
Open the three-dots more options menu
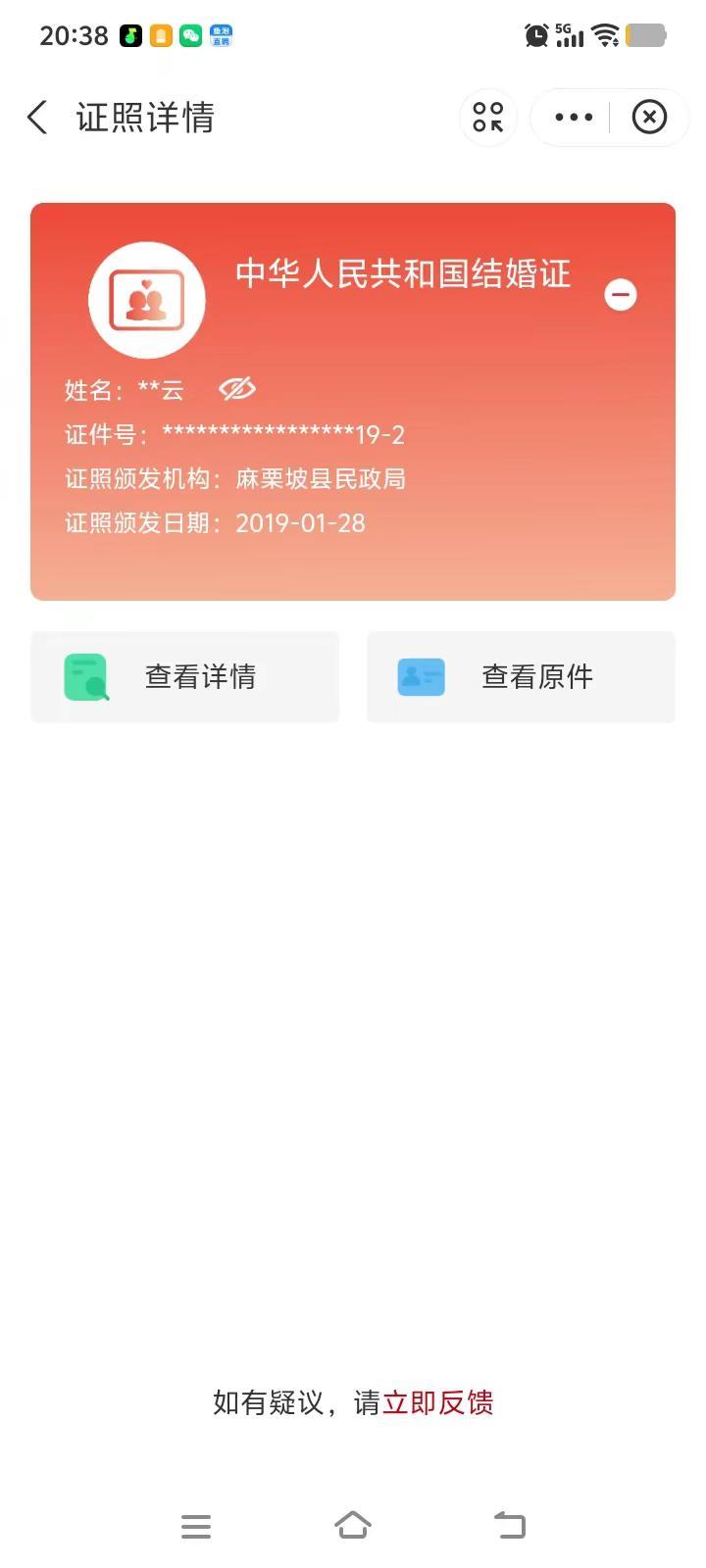(573, 117)
